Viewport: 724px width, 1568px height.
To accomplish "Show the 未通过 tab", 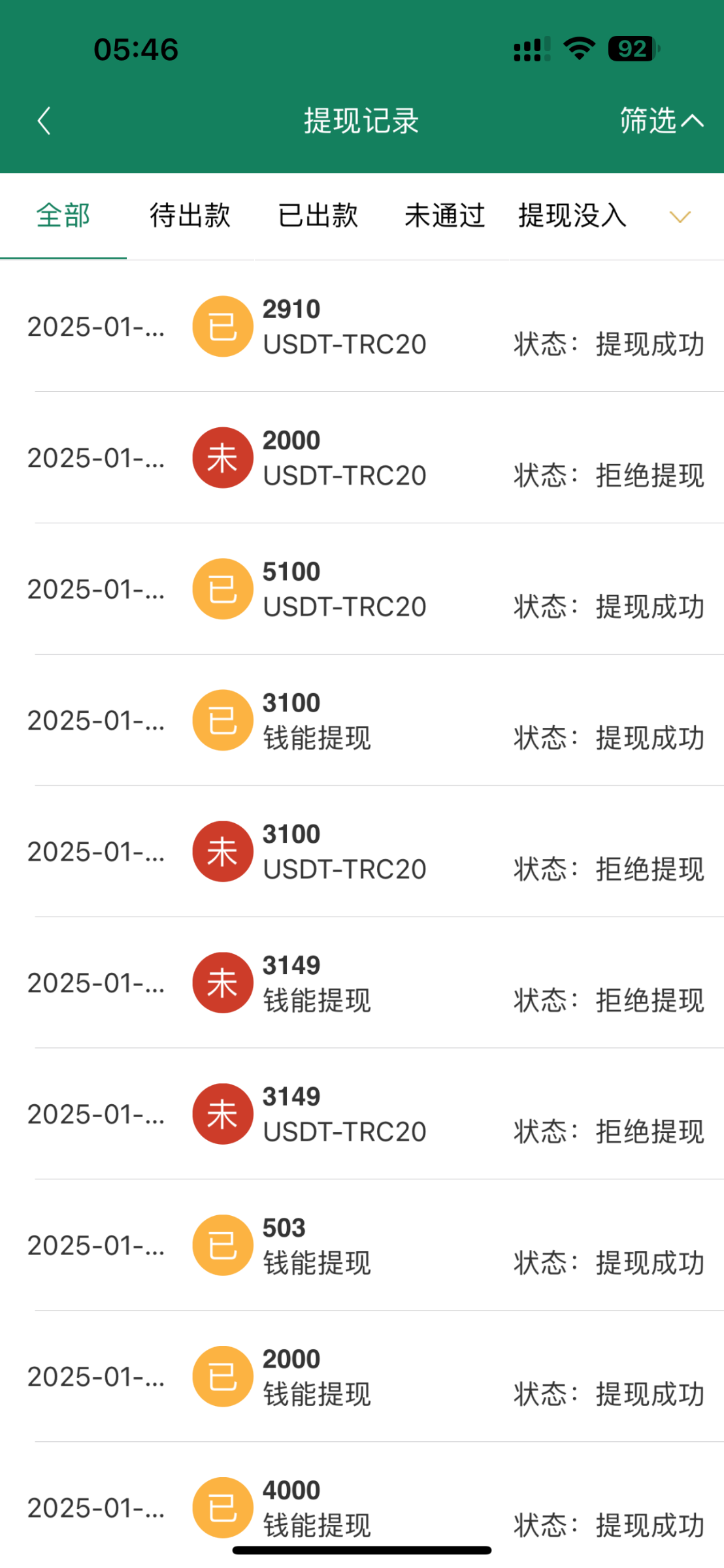I will coord(445,216).
